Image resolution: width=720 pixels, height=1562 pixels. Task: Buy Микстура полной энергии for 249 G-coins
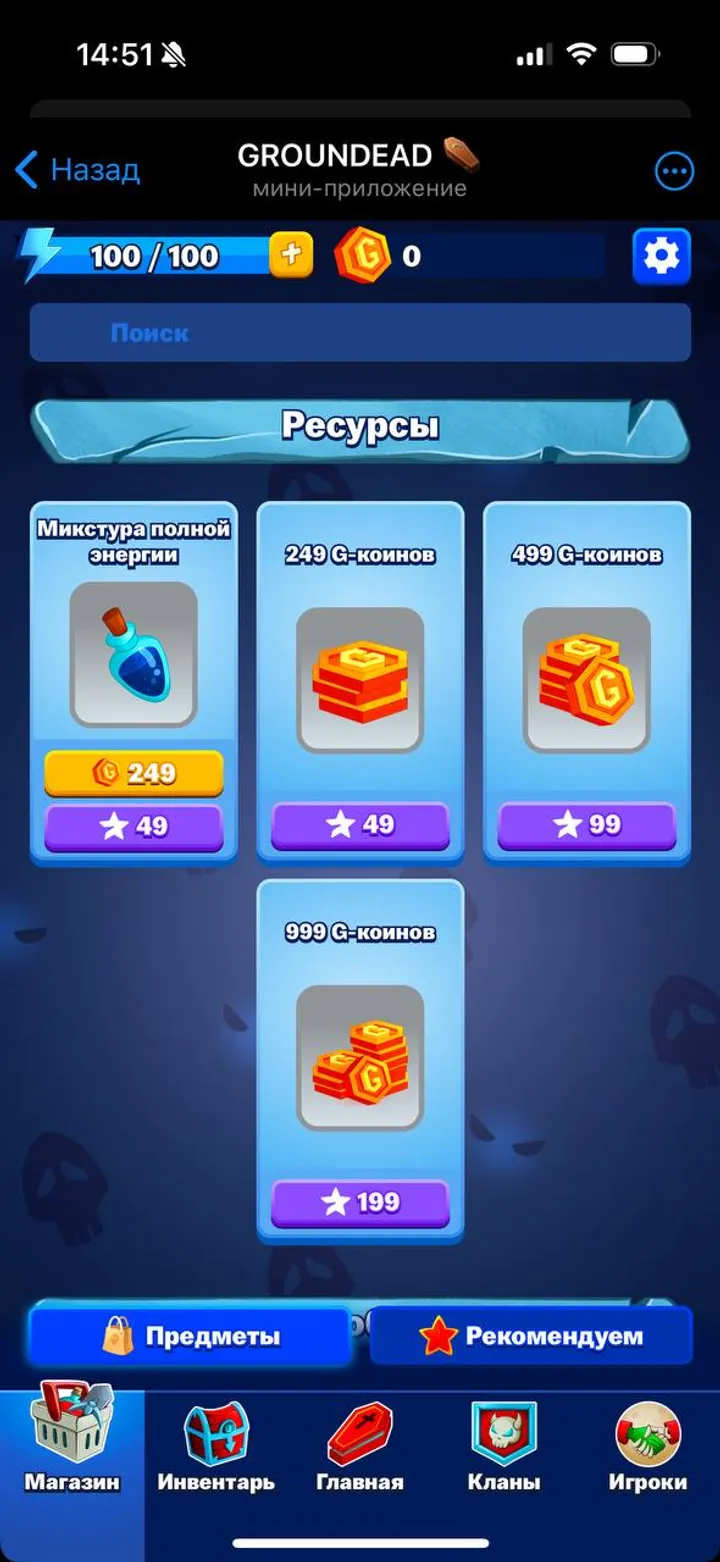[134, 772]
